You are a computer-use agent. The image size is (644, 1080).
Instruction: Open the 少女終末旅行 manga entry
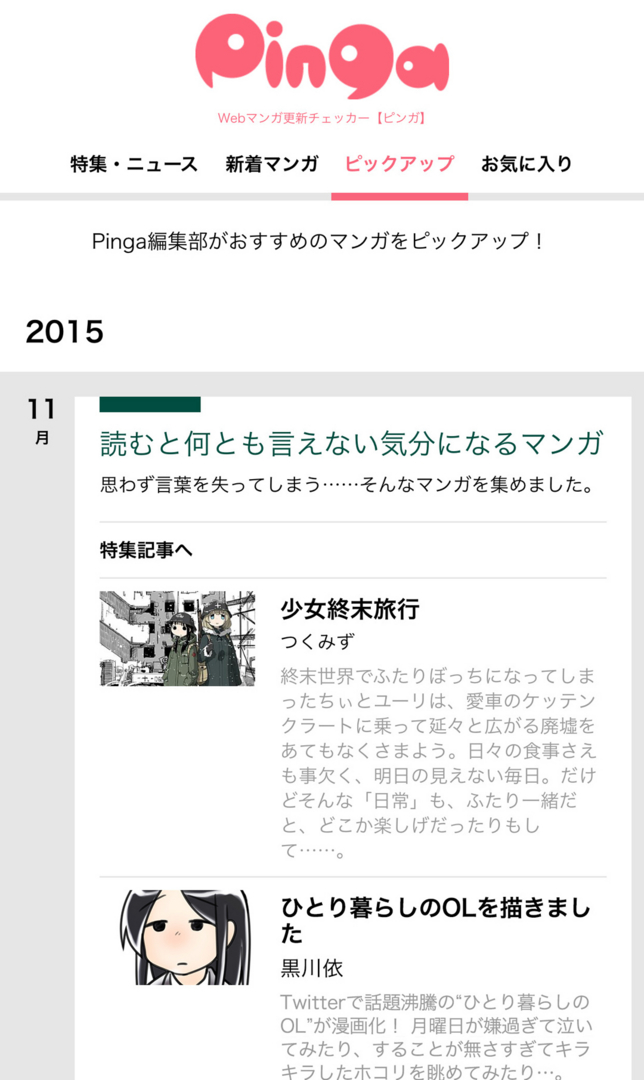coord(349,609)
